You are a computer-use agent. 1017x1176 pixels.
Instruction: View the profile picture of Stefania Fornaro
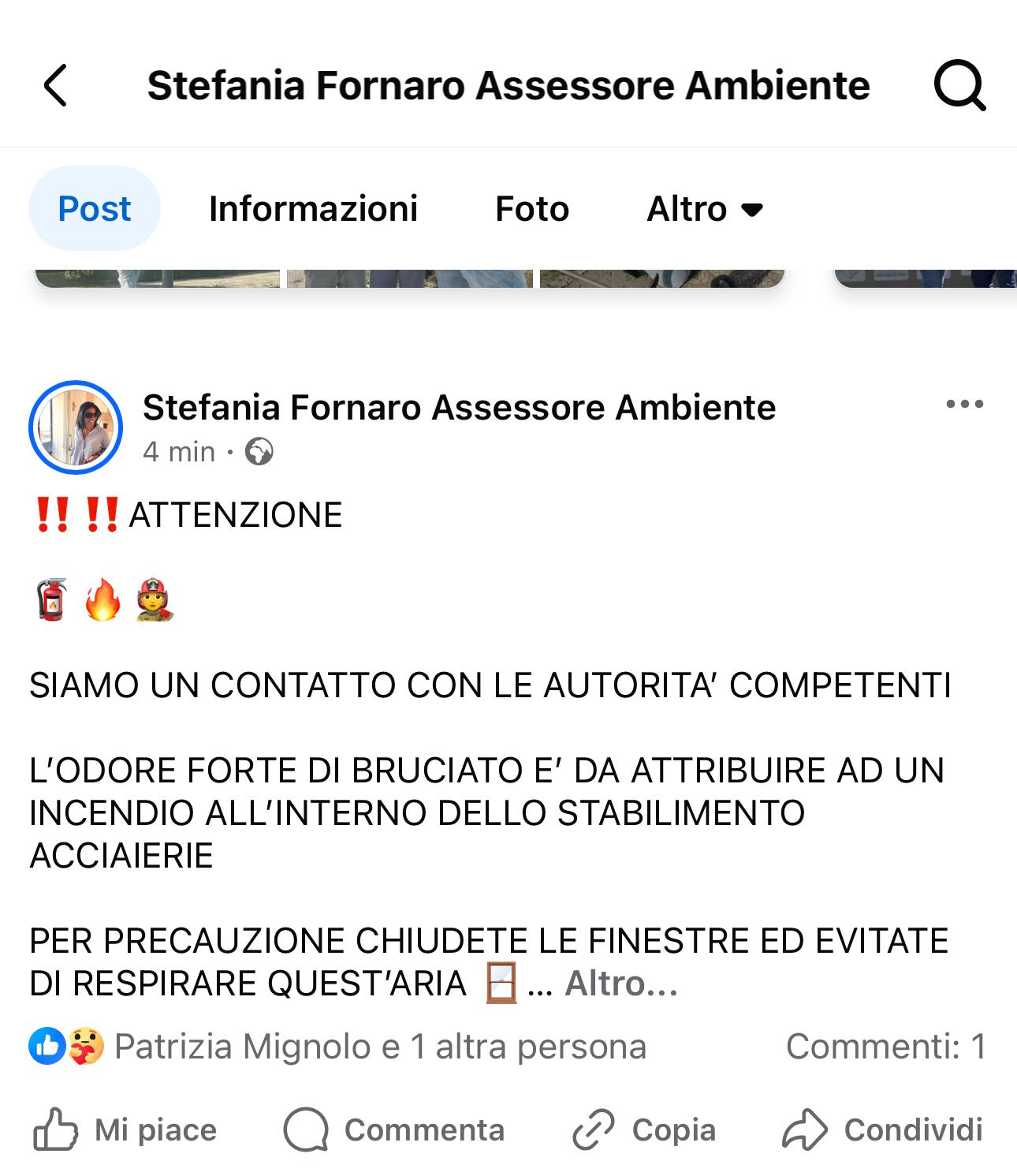(76, 427)
